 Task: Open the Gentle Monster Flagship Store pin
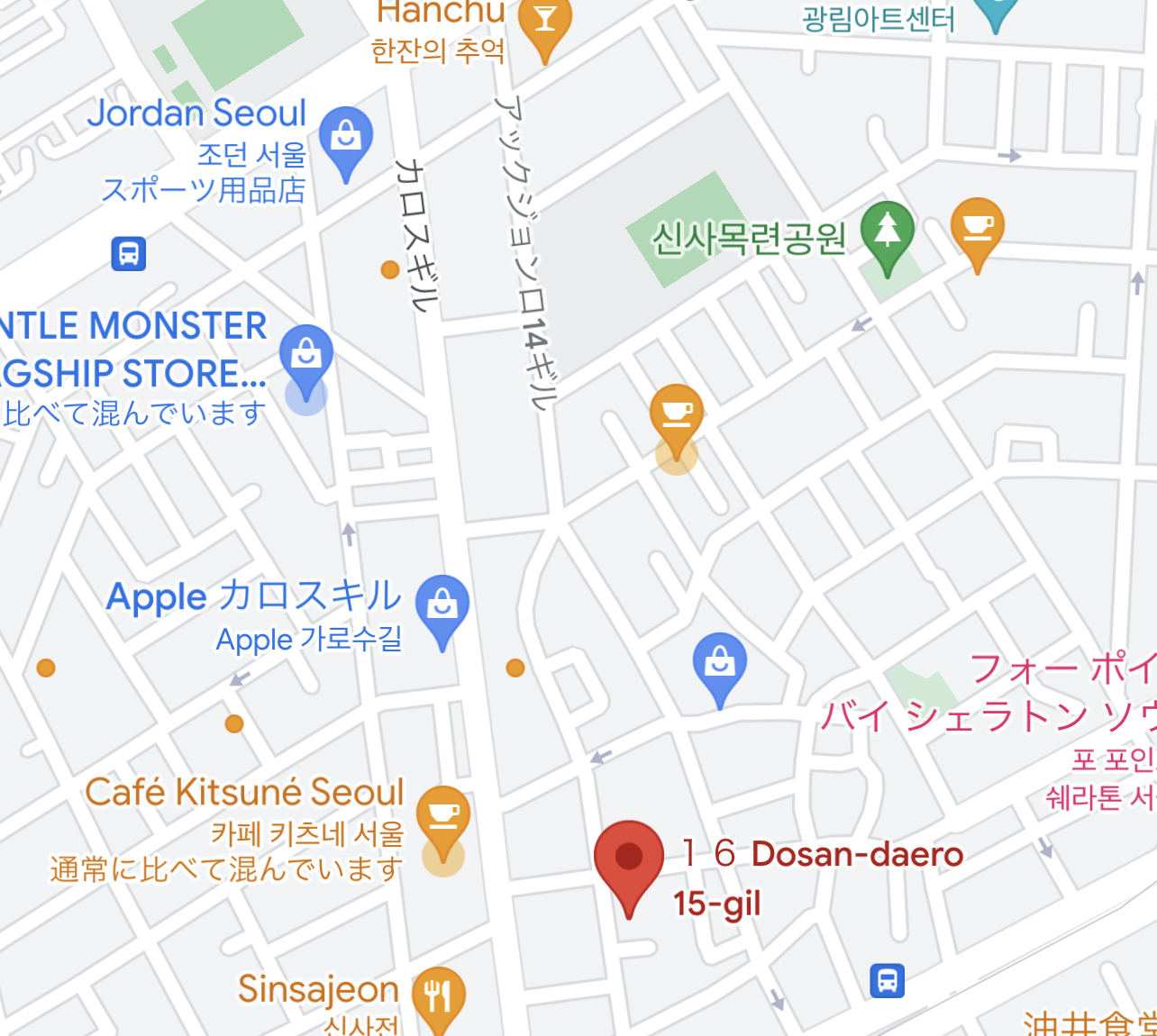point(305,355)
